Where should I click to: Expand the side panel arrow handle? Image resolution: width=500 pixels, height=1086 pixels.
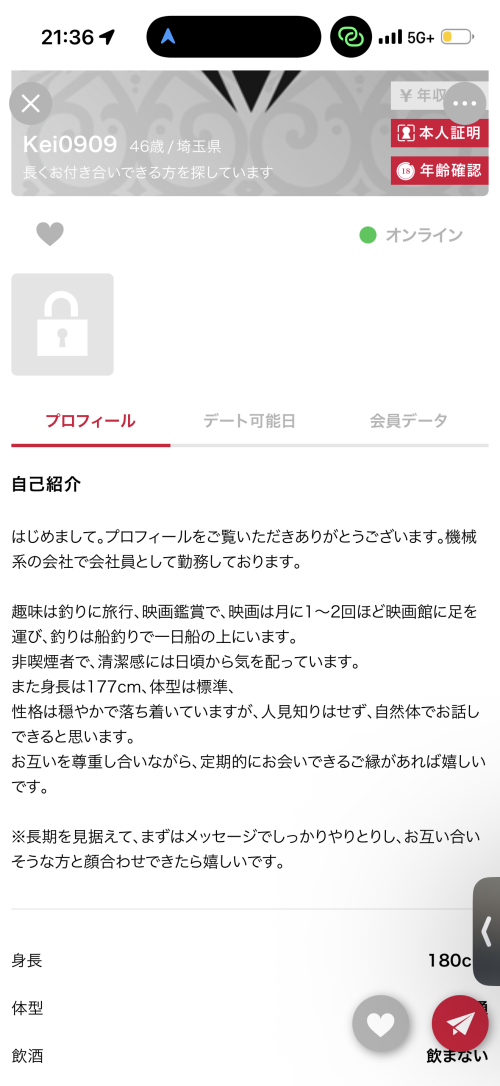487,931
